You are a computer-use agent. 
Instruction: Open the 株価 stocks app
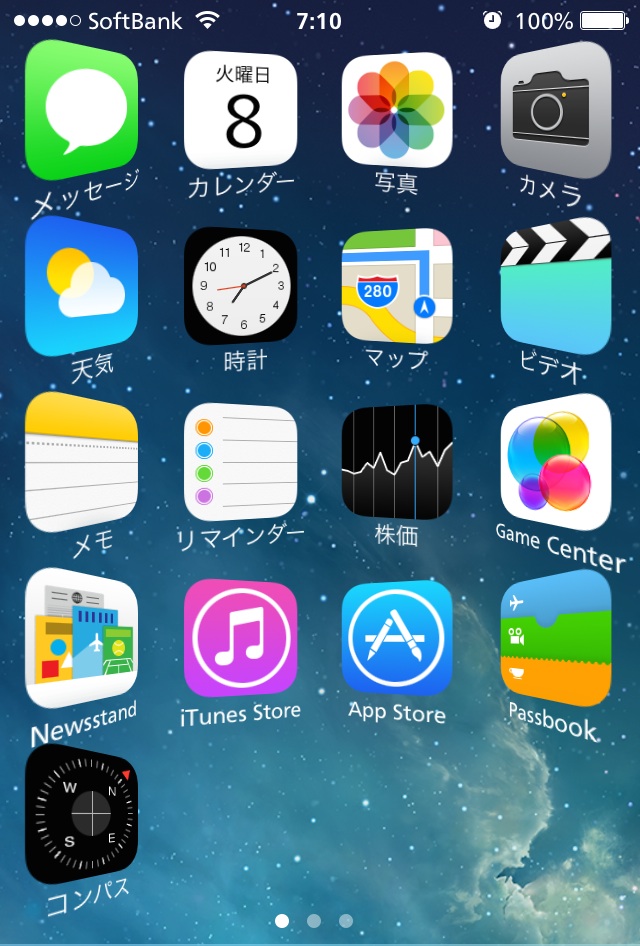397,462
